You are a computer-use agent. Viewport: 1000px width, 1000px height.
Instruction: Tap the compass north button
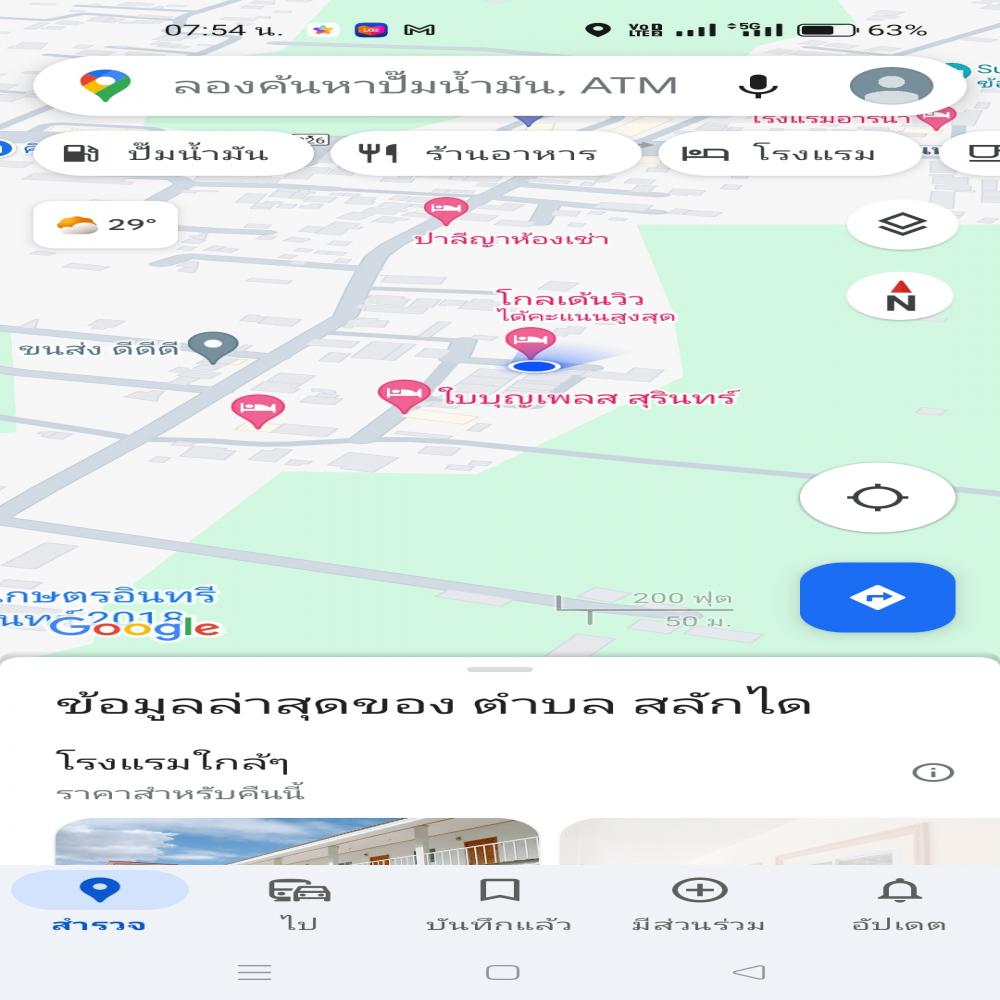pyautogui.click(x=900, y=296)
